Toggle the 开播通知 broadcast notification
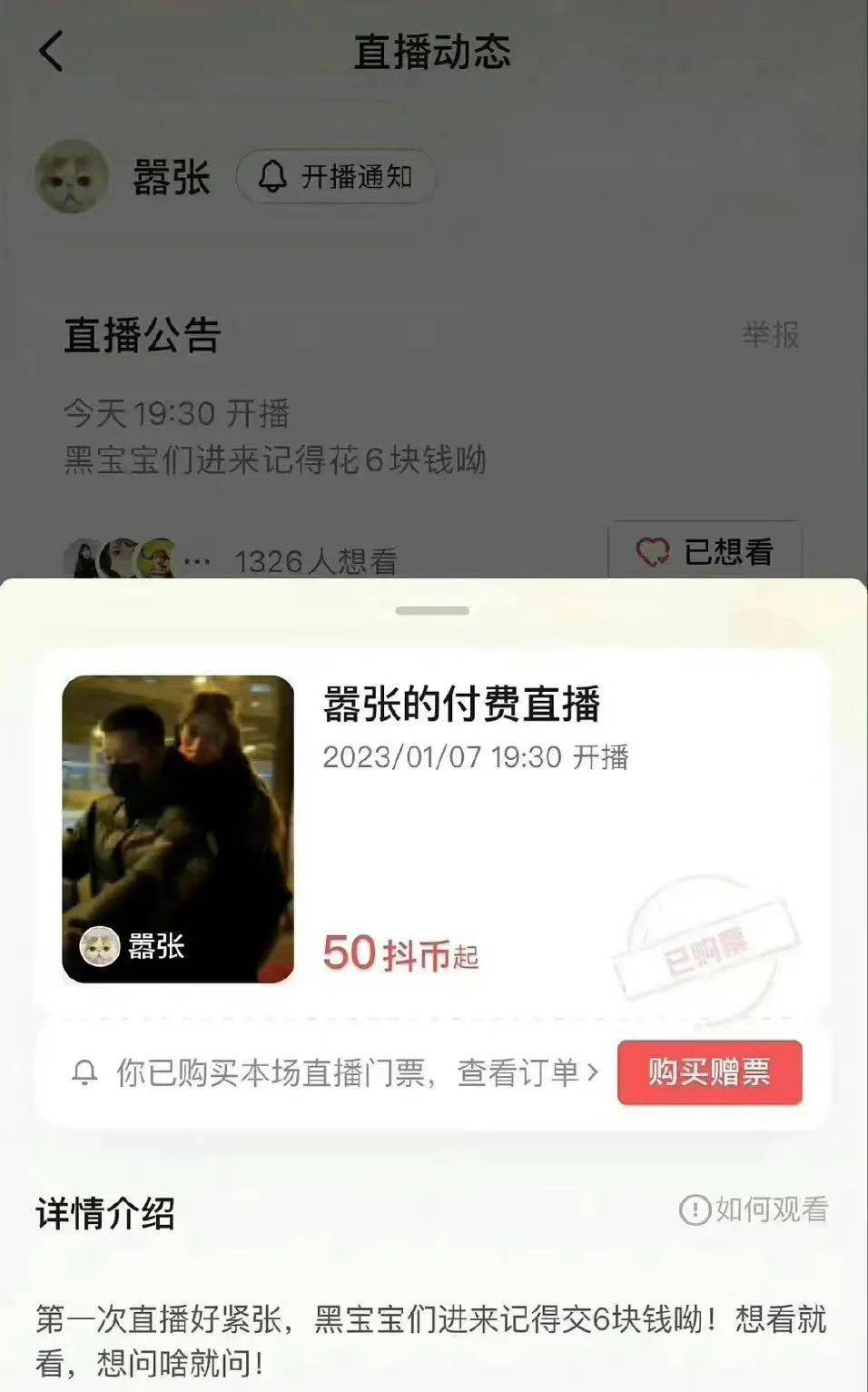This screenshot has height=1392, width=868. pyautogui.click(x=336, y=177)
